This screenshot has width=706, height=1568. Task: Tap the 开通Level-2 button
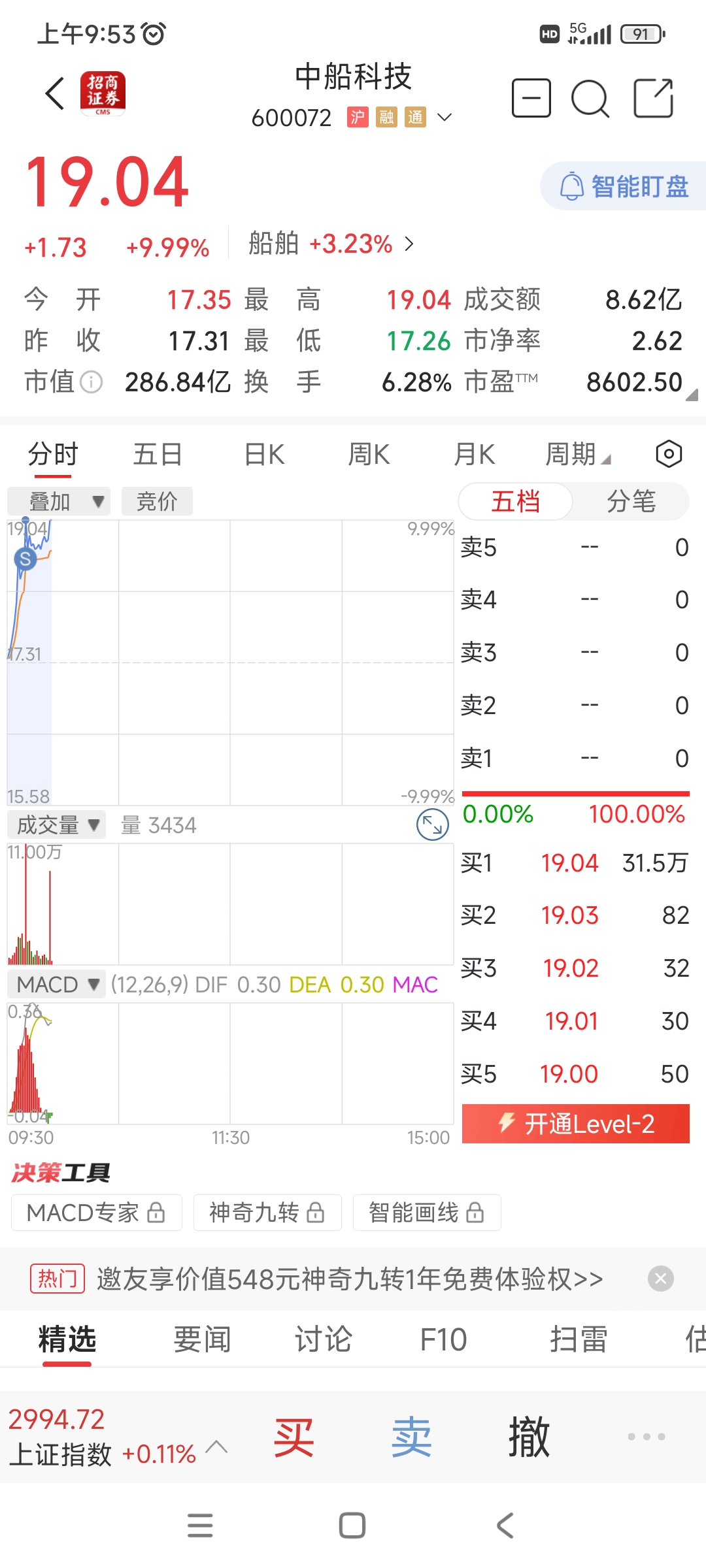(x=576, y=1124)
